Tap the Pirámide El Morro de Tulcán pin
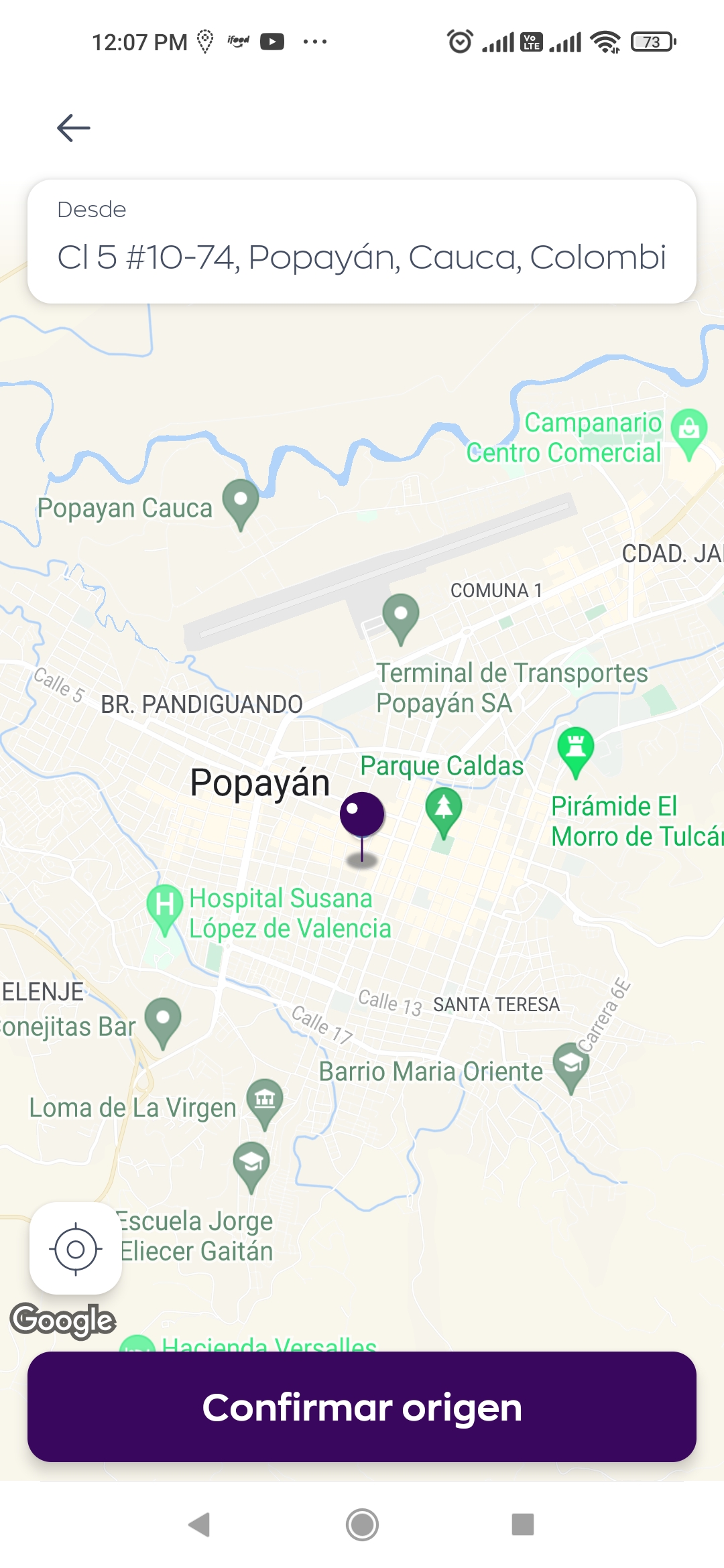The height and width of the screenshot is (1568, 724). [575, 749]
